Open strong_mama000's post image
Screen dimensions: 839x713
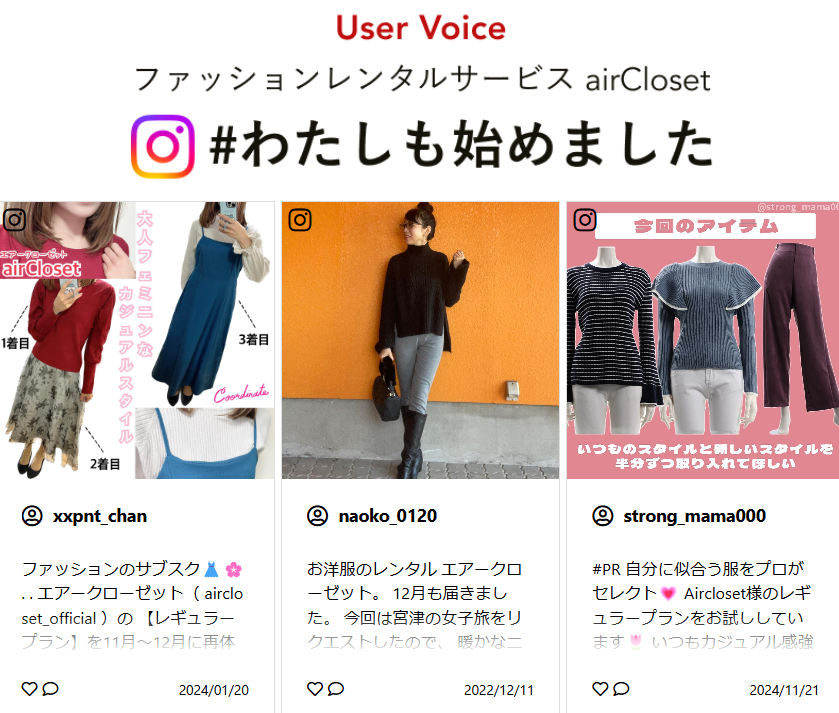pos(702,340)
